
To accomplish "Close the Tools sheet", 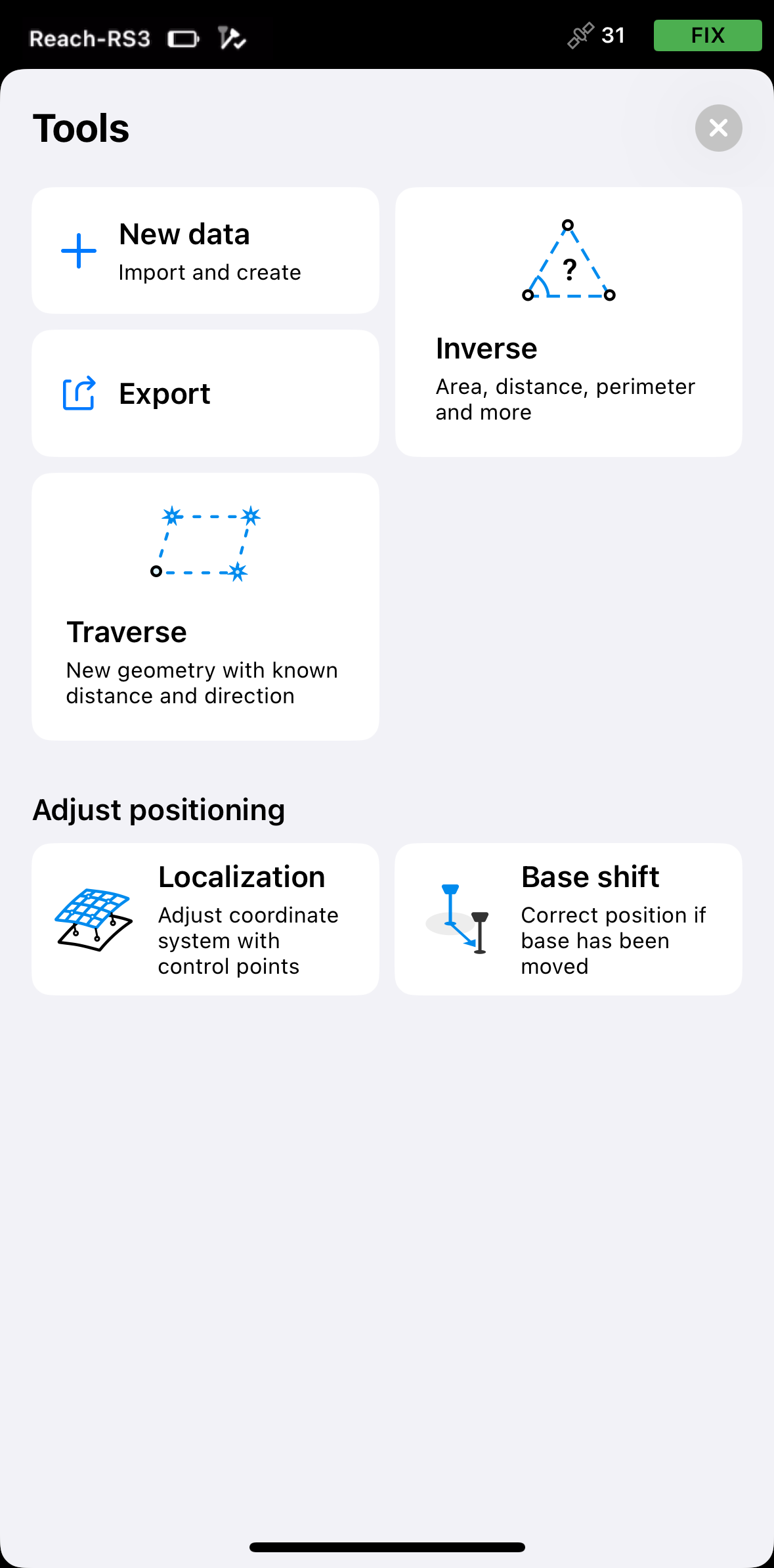I will [x=718, y=128].
